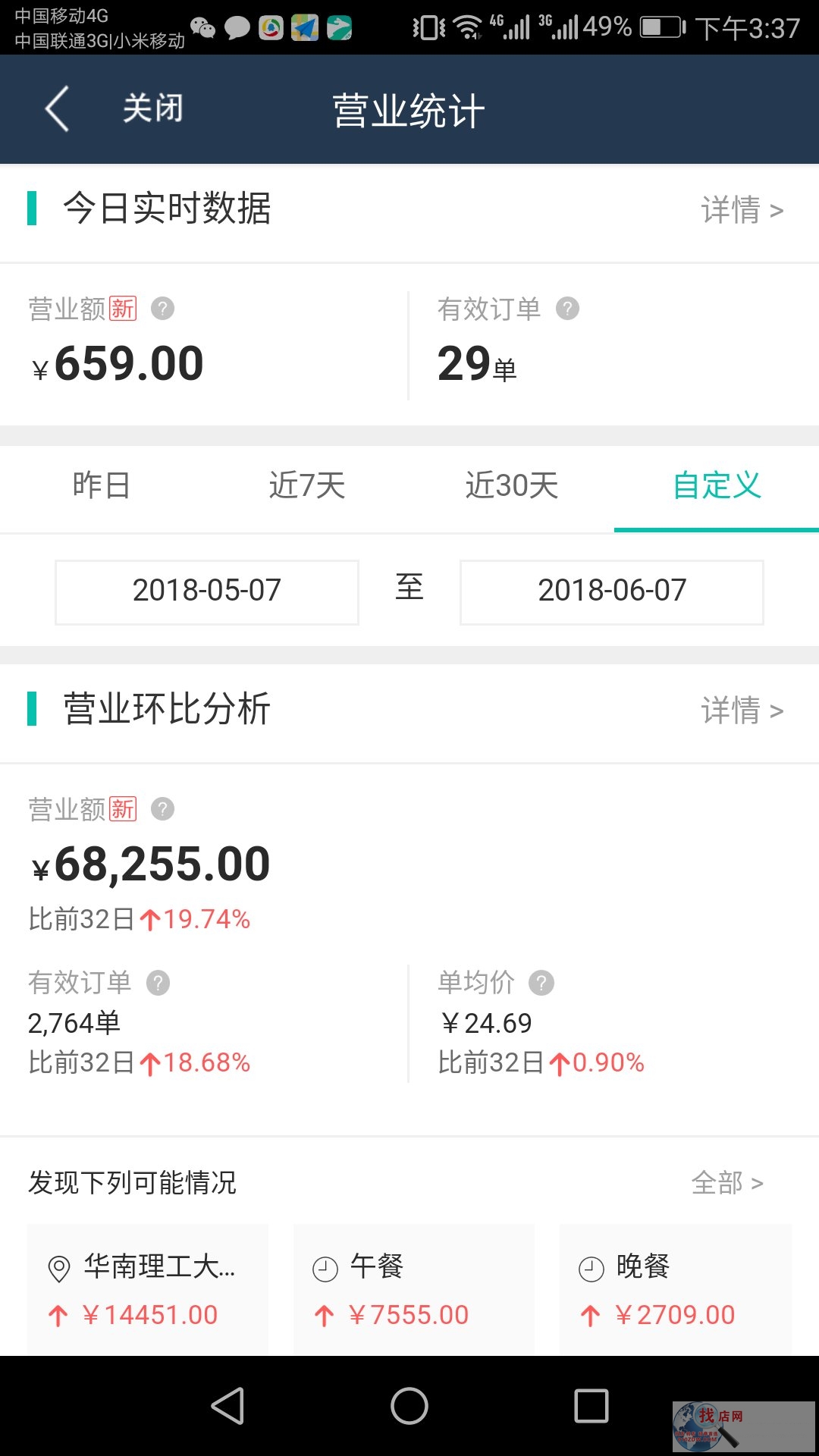Screen dimensions: 819x1456
Task: Tap the help icon beside today's 营业额
Action: point(162,309)
